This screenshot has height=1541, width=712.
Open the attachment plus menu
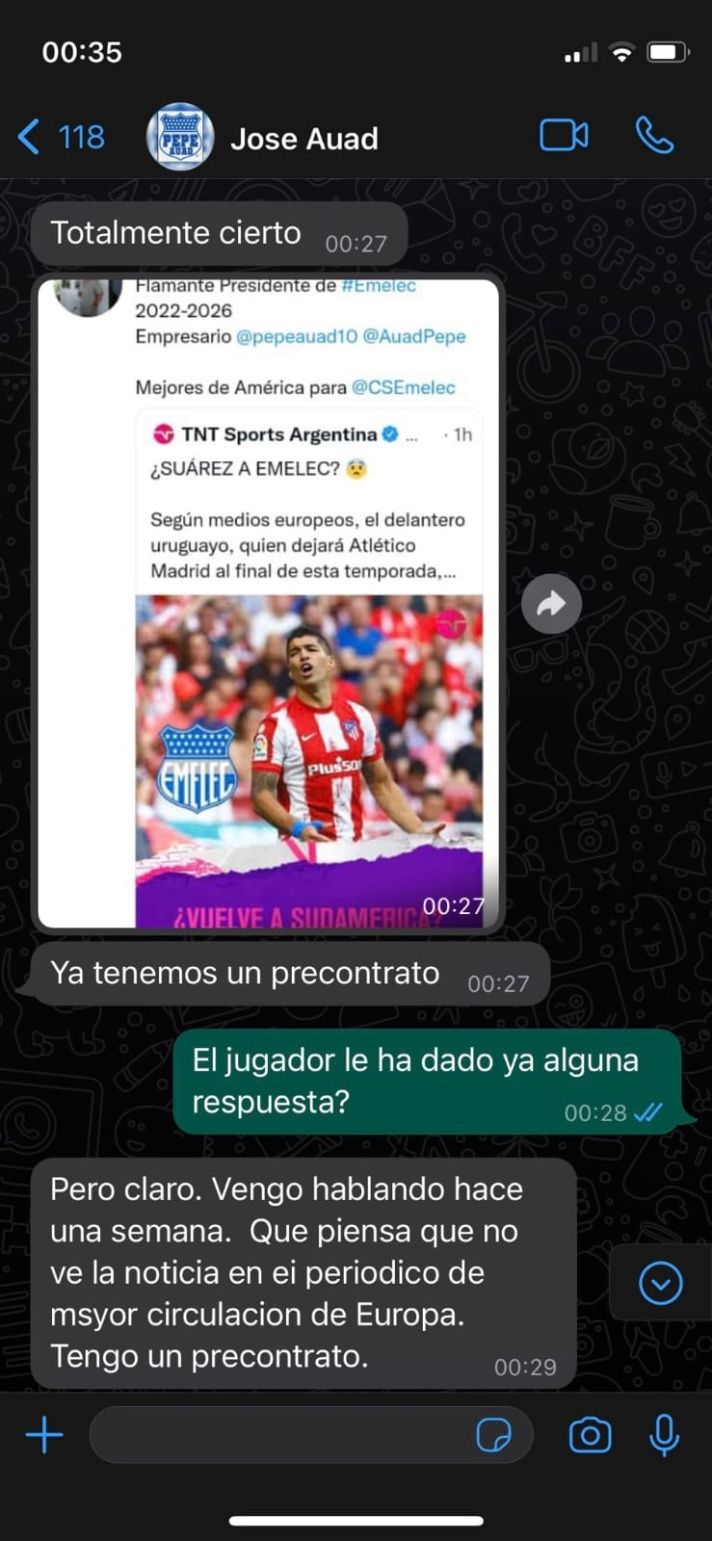pos(44,1436)
